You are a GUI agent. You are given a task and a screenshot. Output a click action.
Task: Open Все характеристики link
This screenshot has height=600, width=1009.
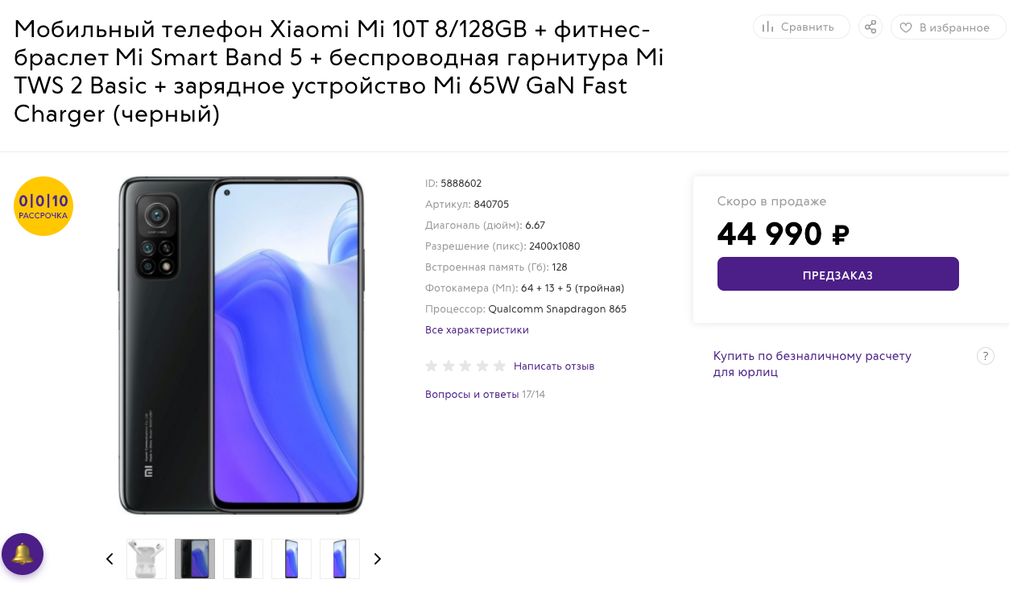pyautogui.click(x=477, y=330)
